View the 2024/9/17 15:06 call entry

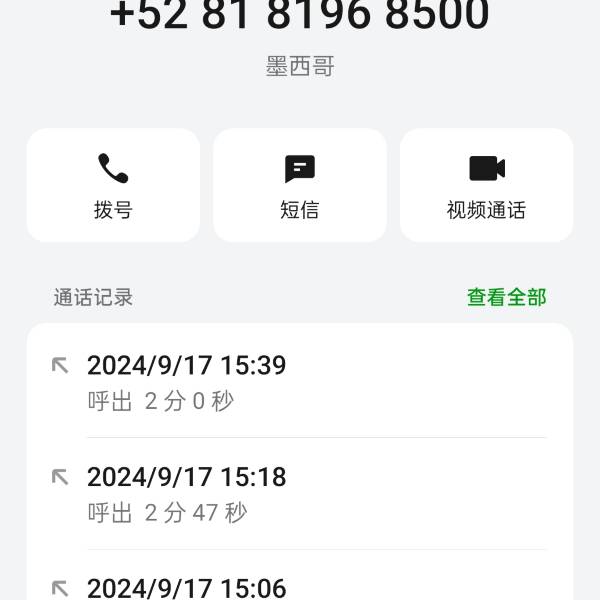point(300,586)
